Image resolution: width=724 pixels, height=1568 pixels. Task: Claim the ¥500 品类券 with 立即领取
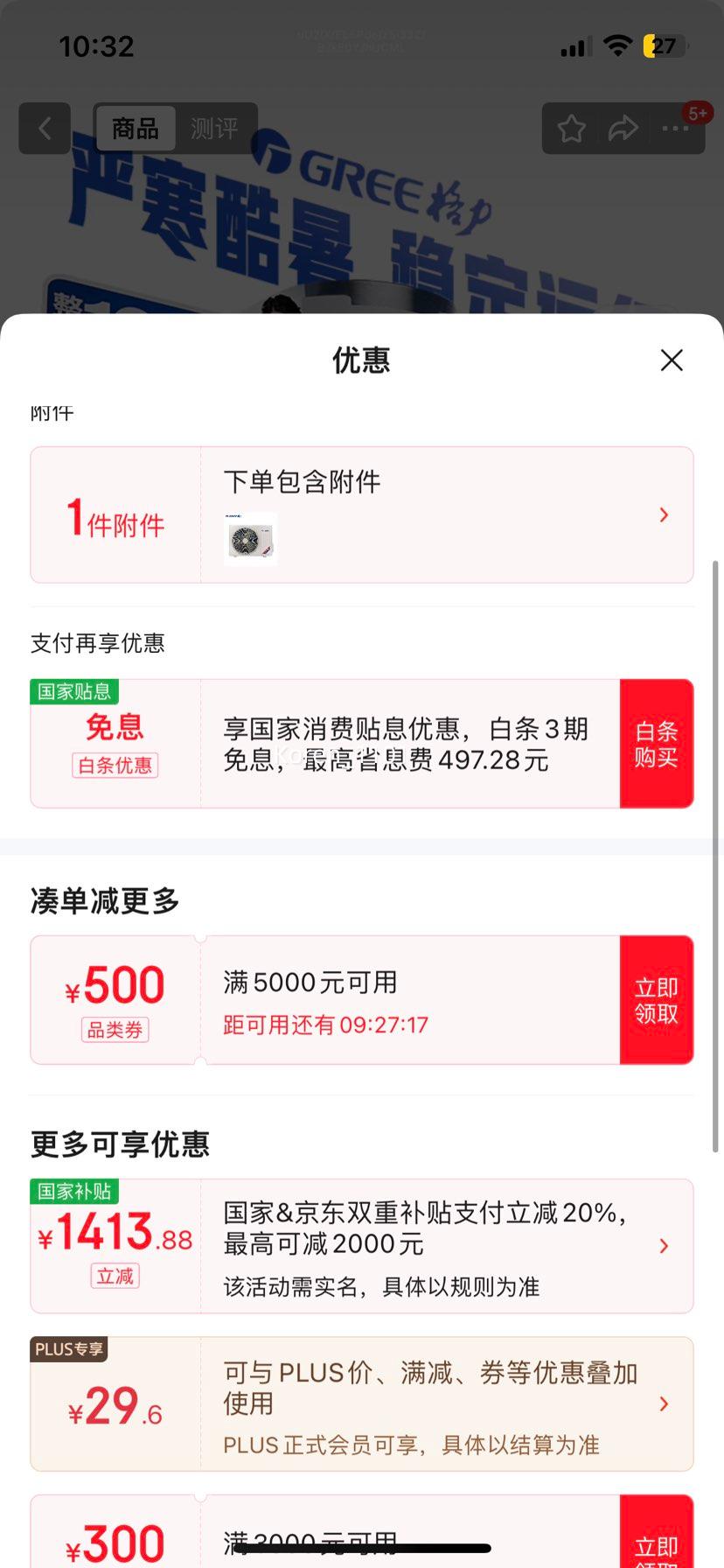656,1000
